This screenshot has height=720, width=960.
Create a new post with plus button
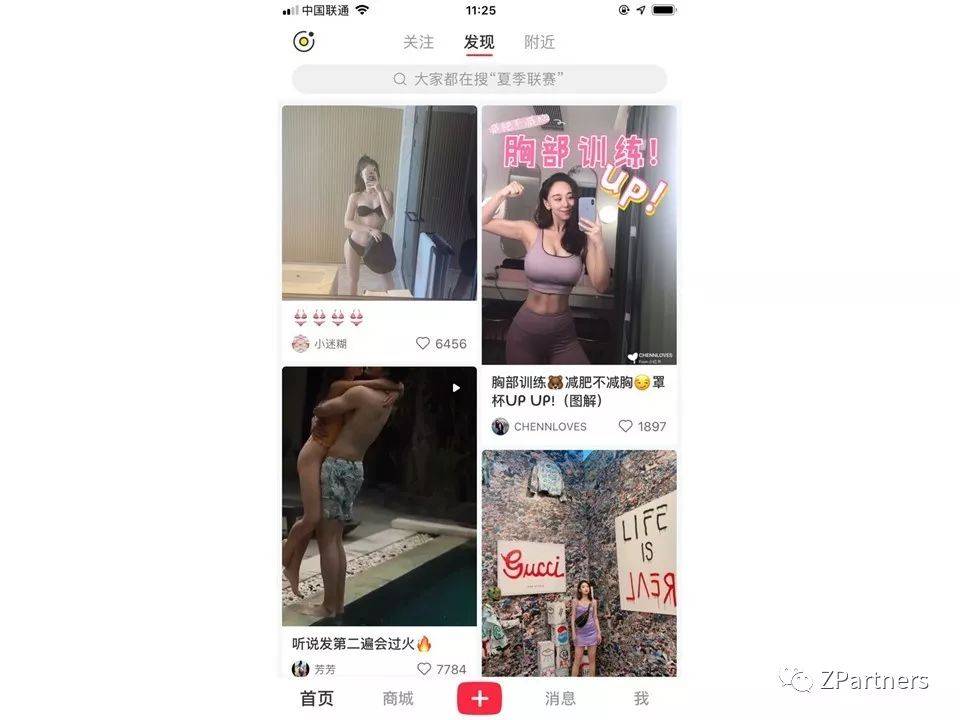(x=479, y=698)
